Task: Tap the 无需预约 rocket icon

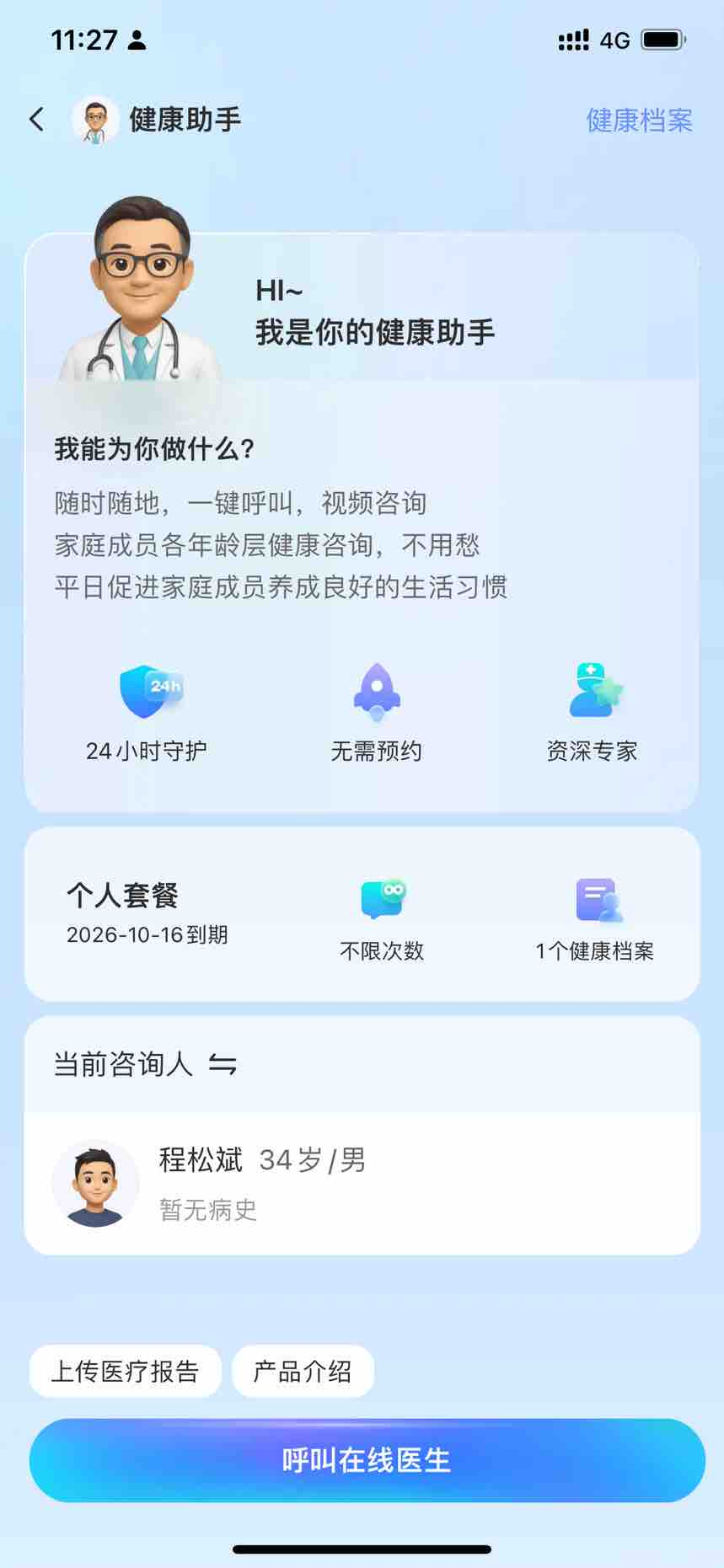Action: [x=377, y=691]
